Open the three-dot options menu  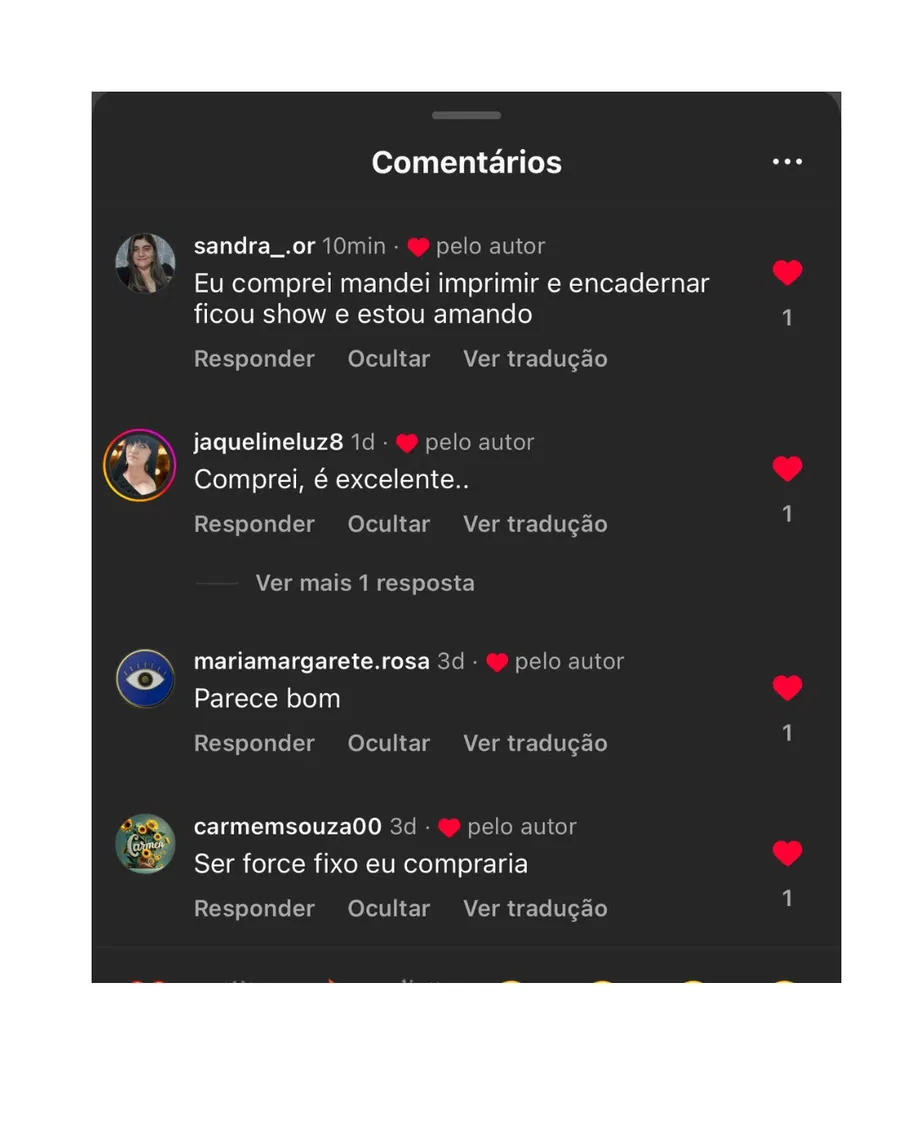coord(787,162)
